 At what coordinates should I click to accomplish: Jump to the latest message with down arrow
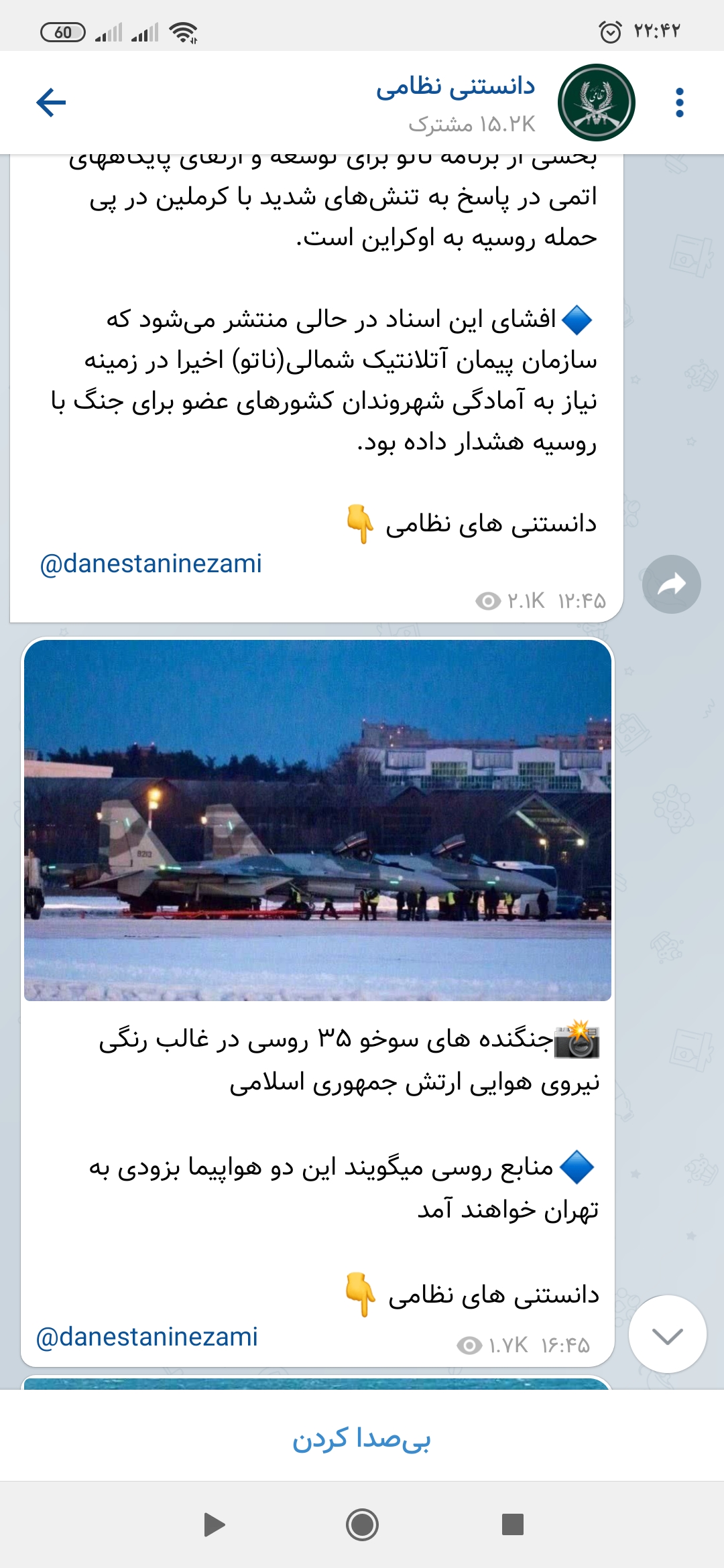click(668, 1335)
